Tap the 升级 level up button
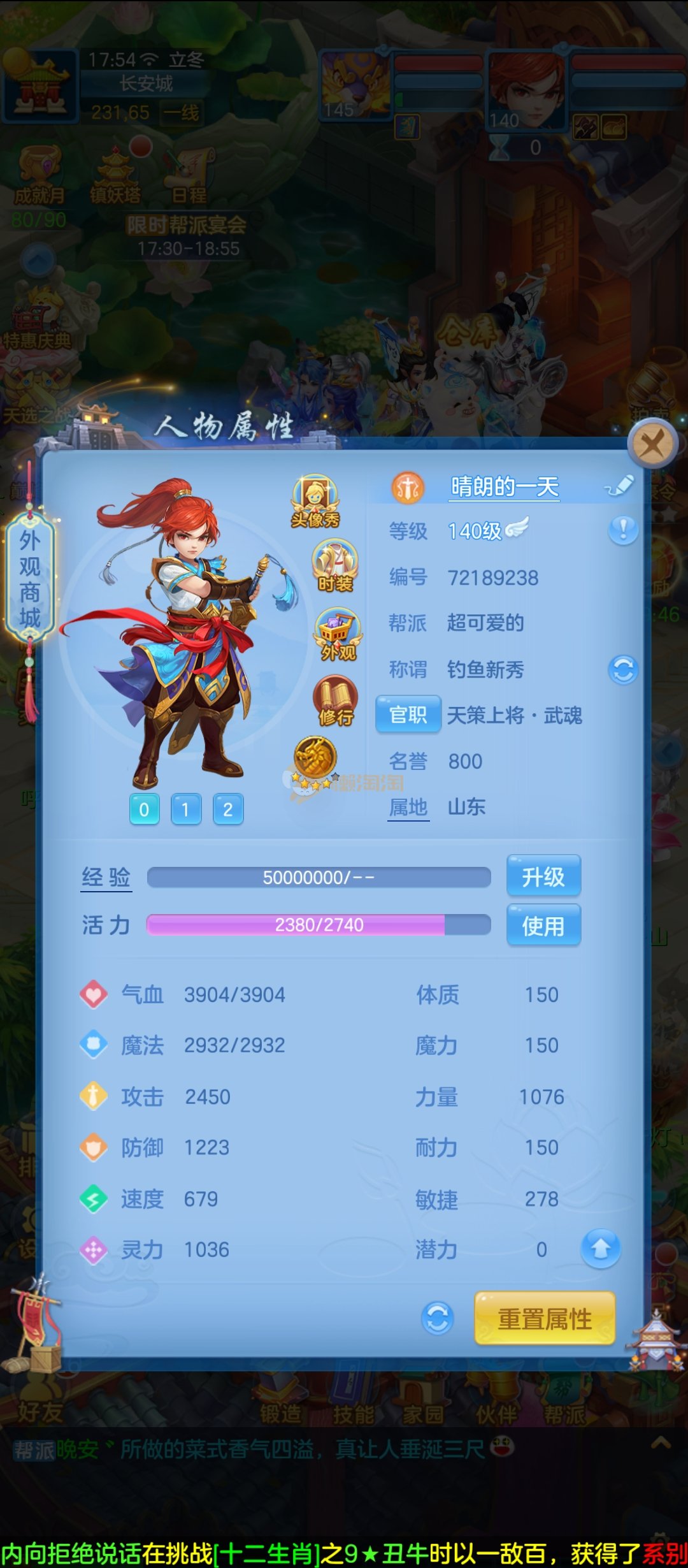Screen dimensions: 688x1568 pos(543,877)
